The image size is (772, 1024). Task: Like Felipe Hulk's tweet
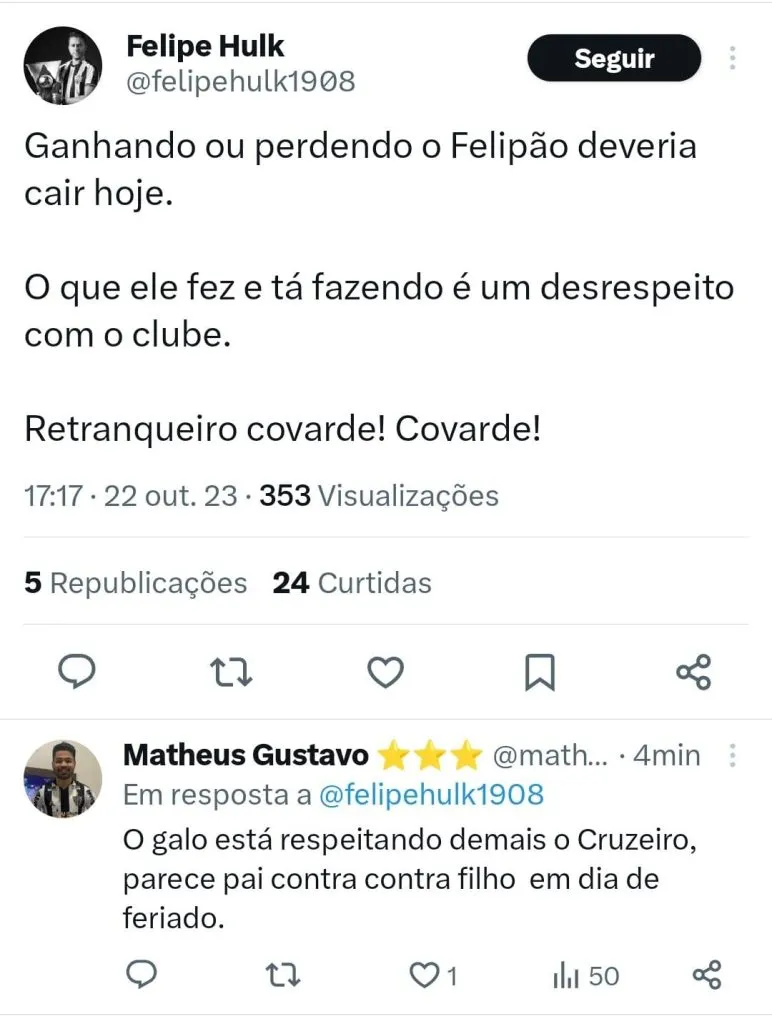tap(385, 673)
